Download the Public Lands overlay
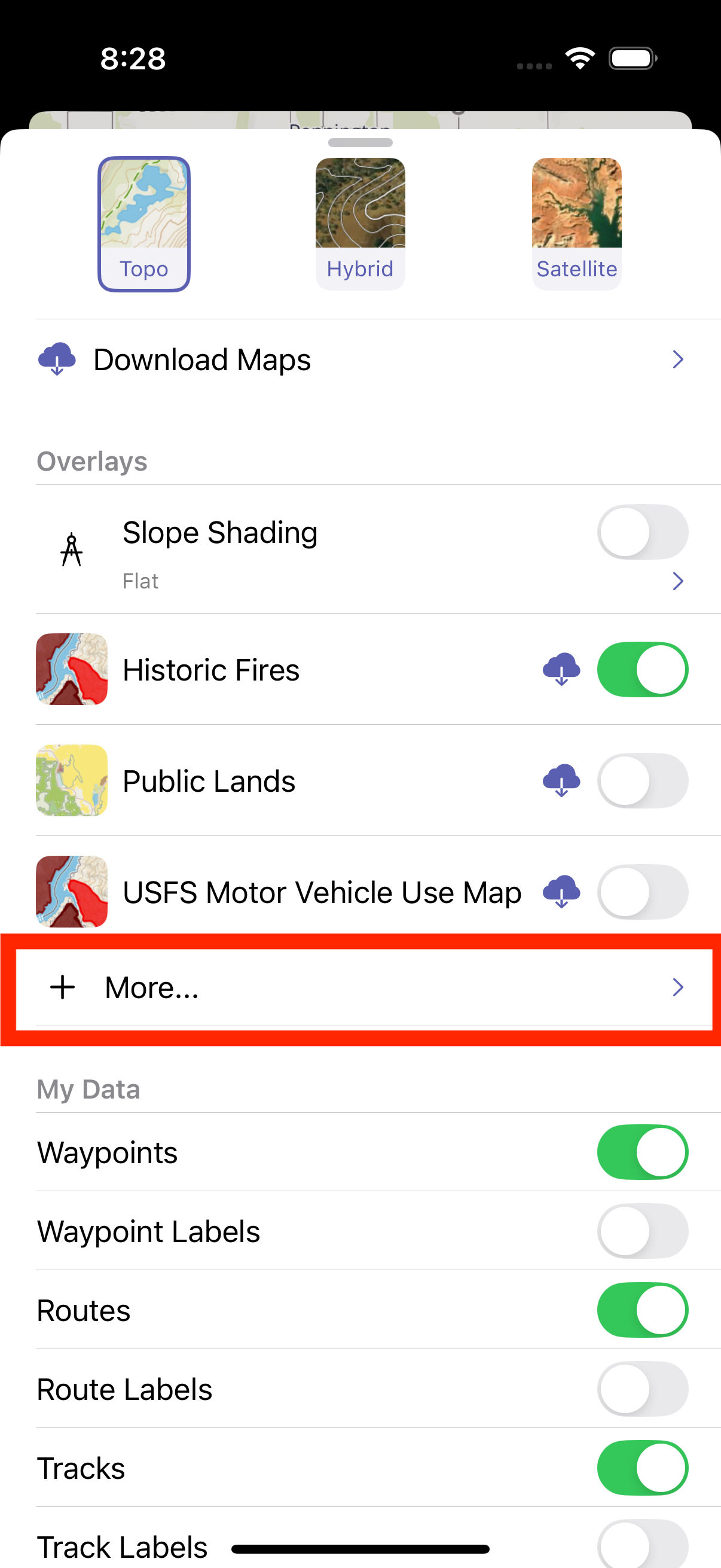 561,781
